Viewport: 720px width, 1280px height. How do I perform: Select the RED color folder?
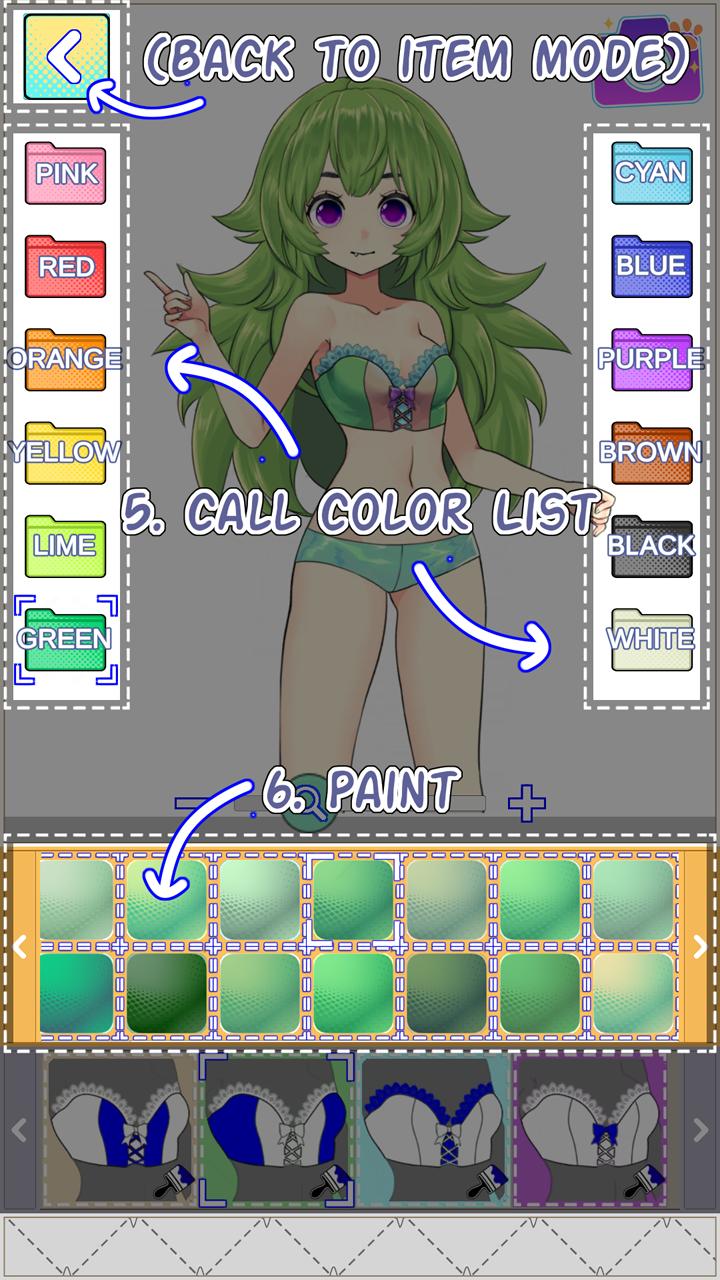(x=65, y=266)
